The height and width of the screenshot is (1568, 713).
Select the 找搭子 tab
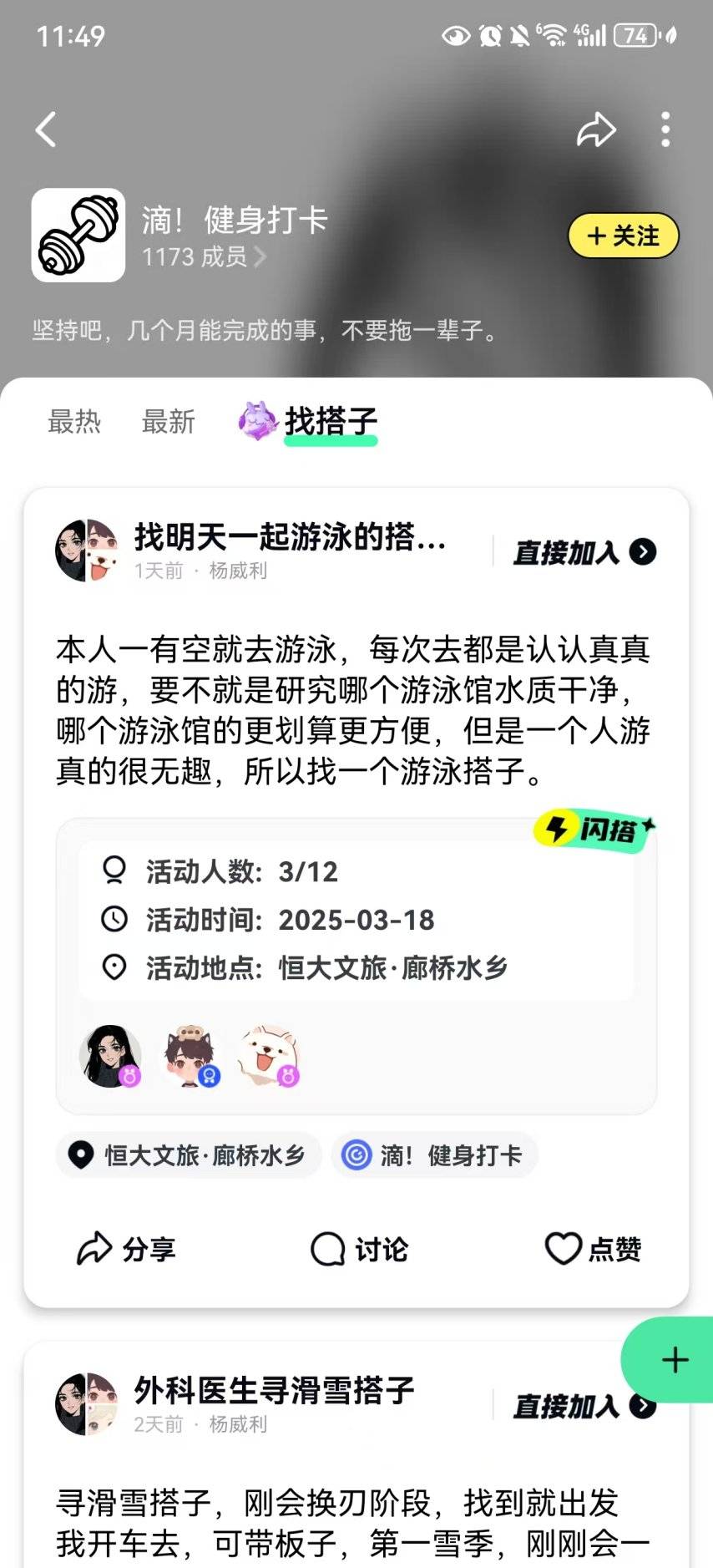330,421
